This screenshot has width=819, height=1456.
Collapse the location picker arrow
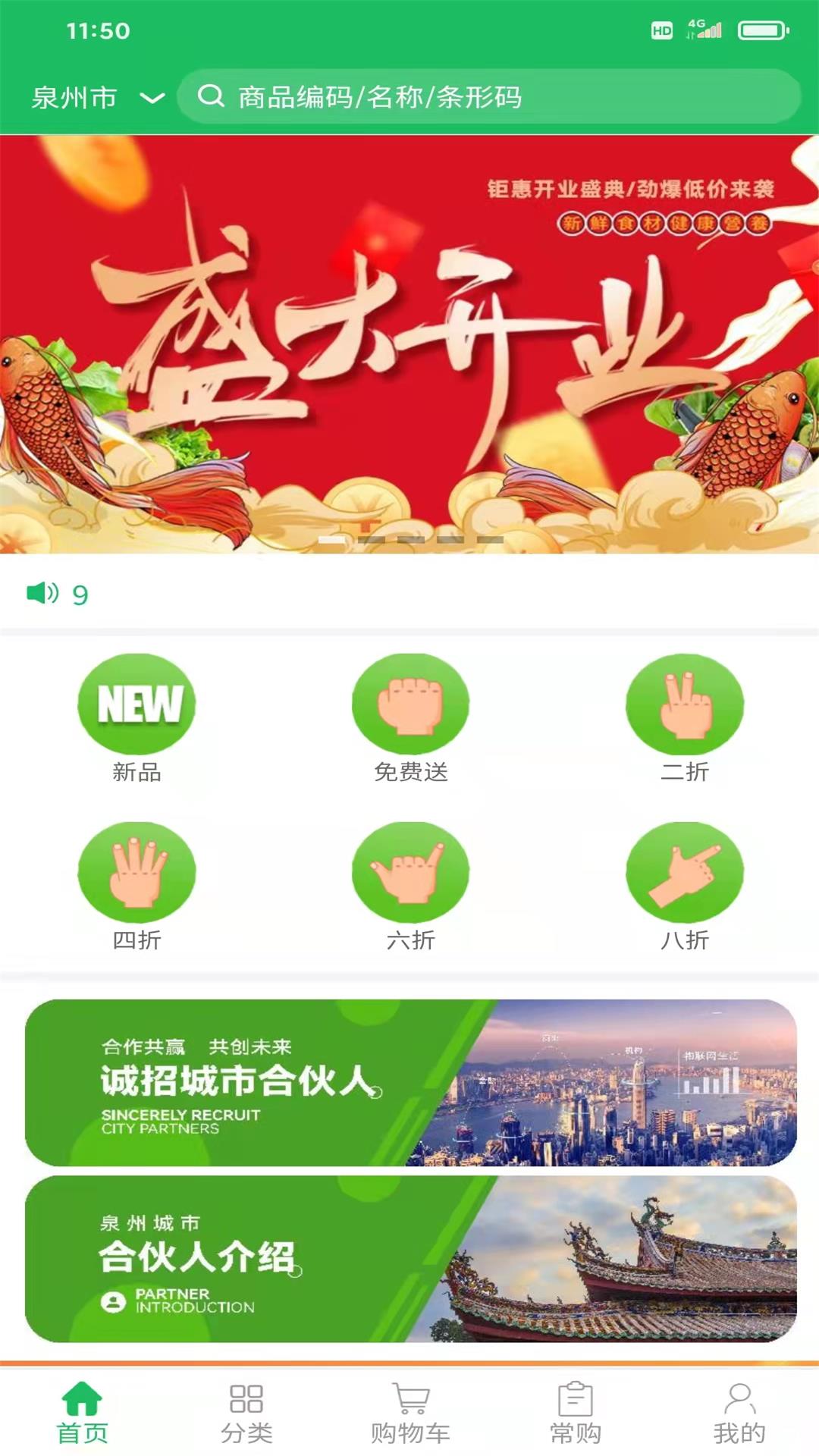(x=150, y=97)
